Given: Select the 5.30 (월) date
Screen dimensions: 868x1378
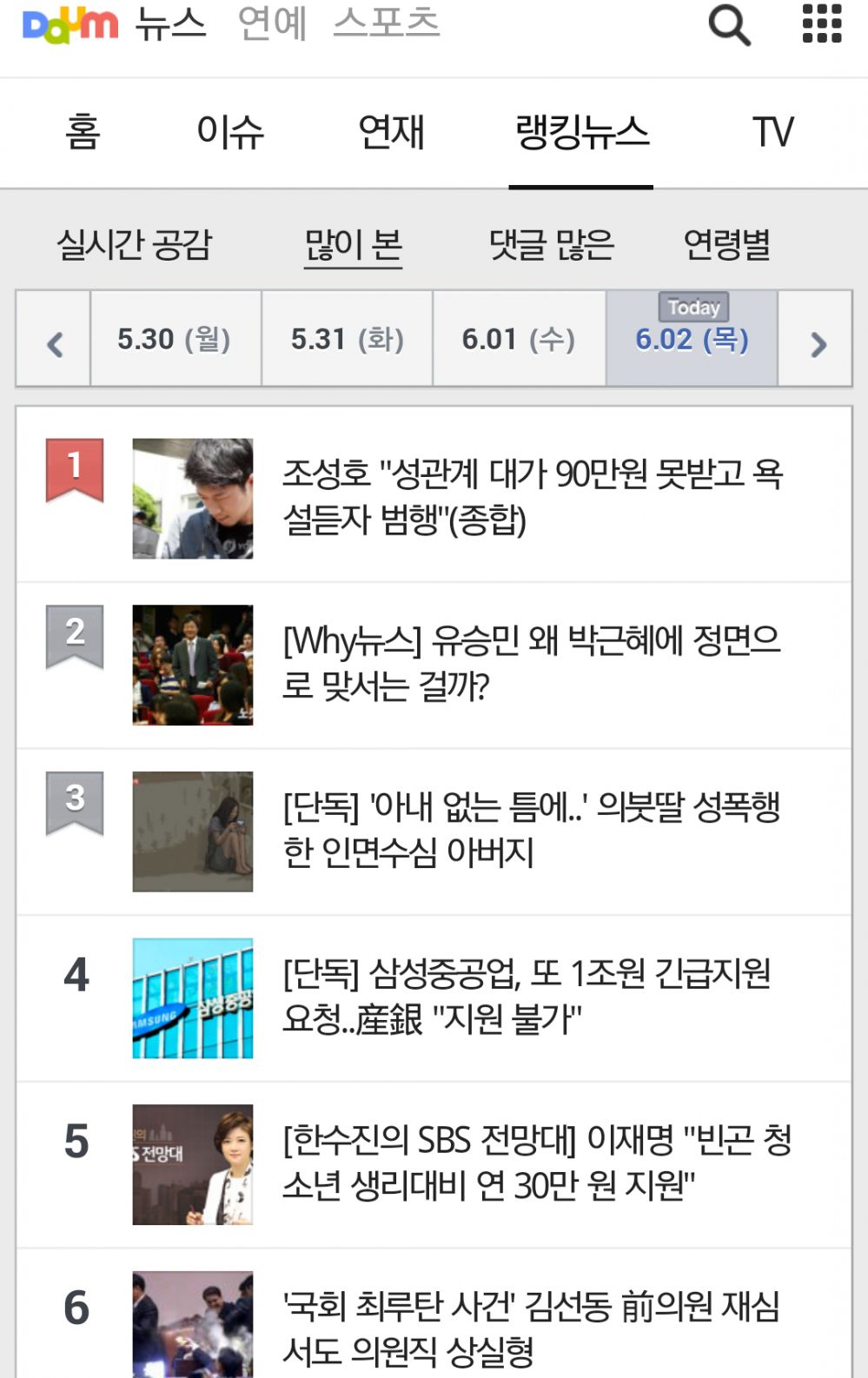Looking at the screenshot, I should (x=174, y=341).
